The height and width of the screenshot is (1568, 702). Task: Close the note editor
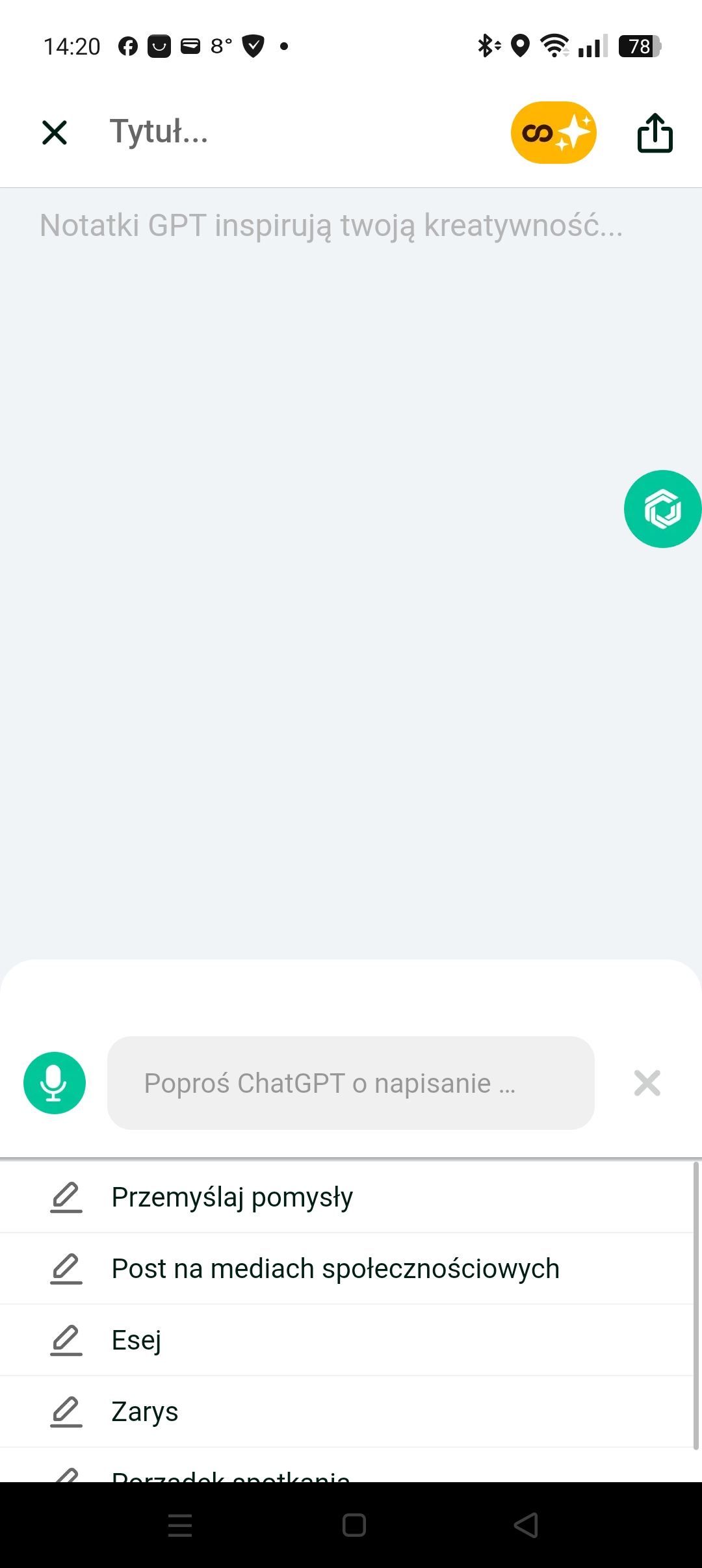coord(55,133)
